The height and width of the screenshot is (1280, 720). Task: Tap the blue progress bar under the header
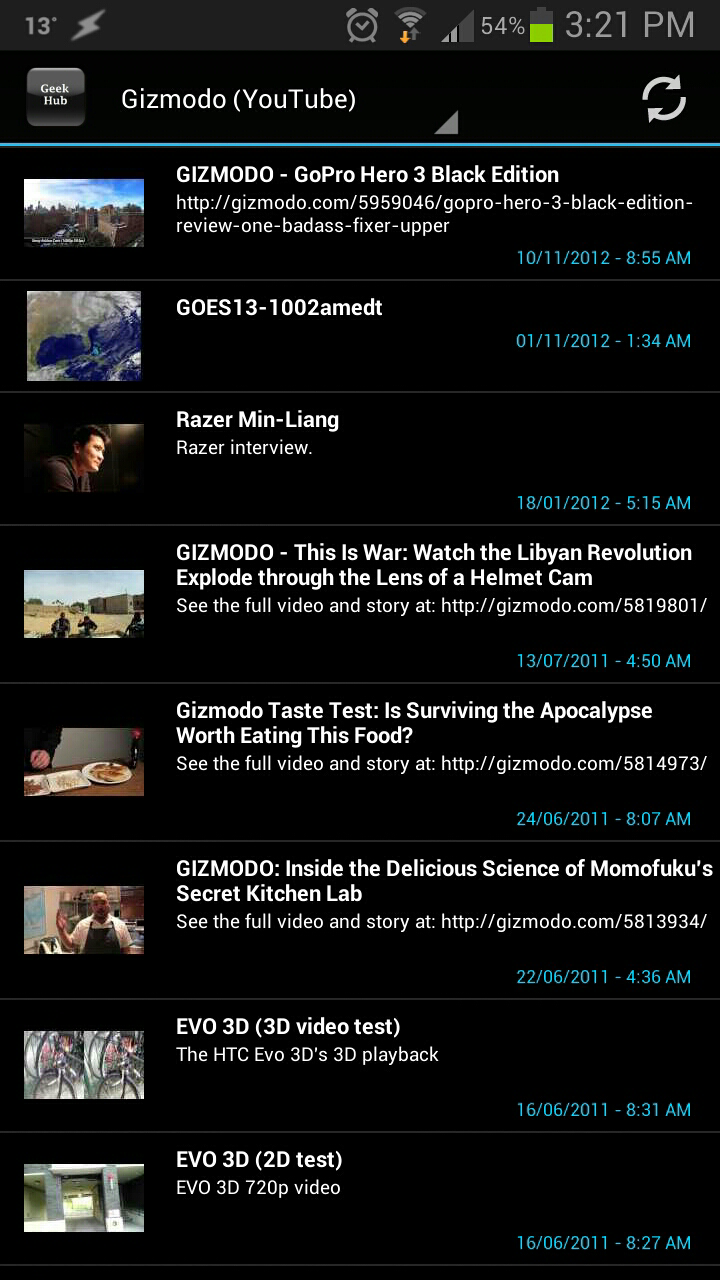tap(360, 144)
